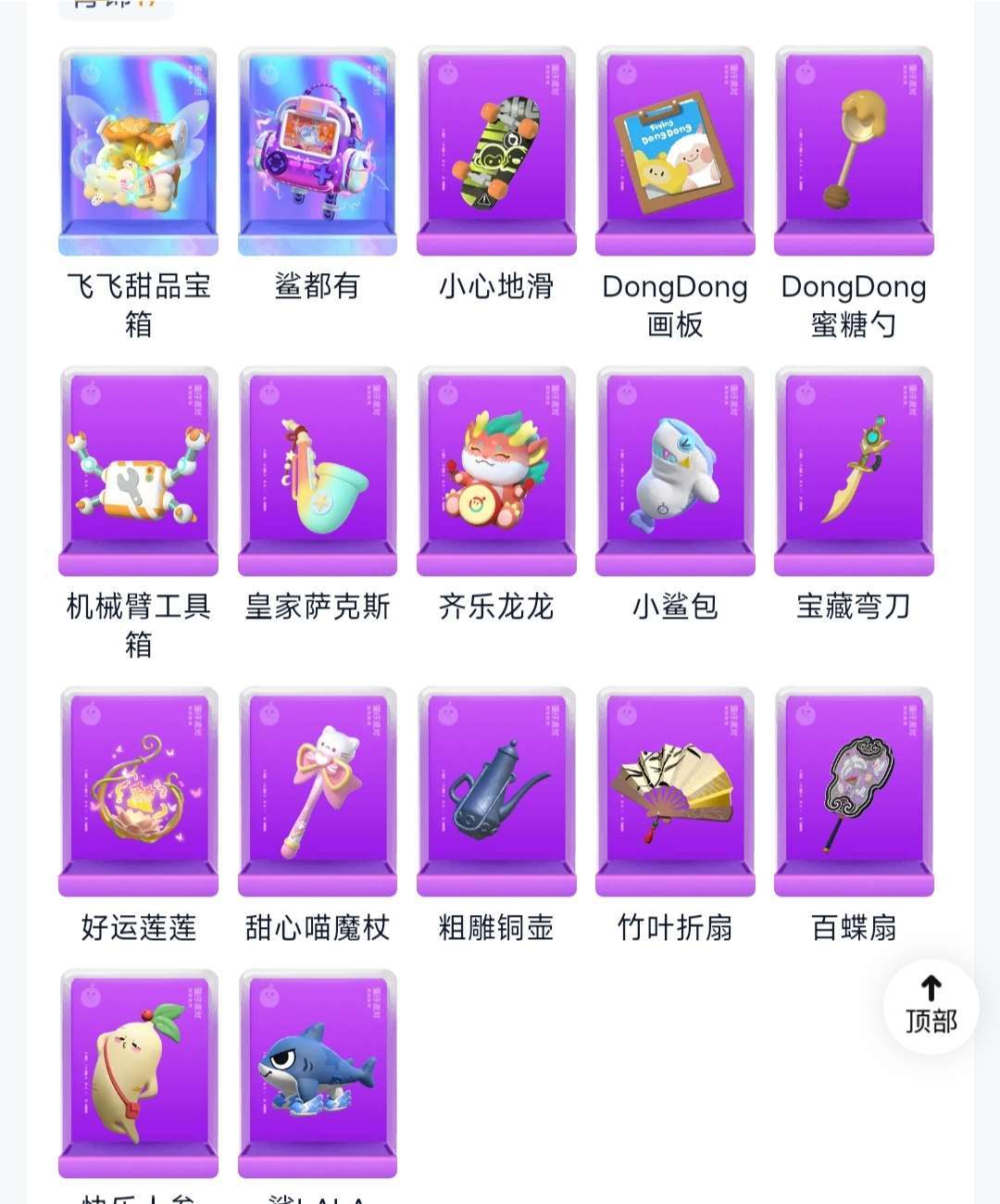Viewport: 1000px width, 1204px height.
Task: Open the DongDong画板 item
Action: pyautogui.click(x=675, y=152)
